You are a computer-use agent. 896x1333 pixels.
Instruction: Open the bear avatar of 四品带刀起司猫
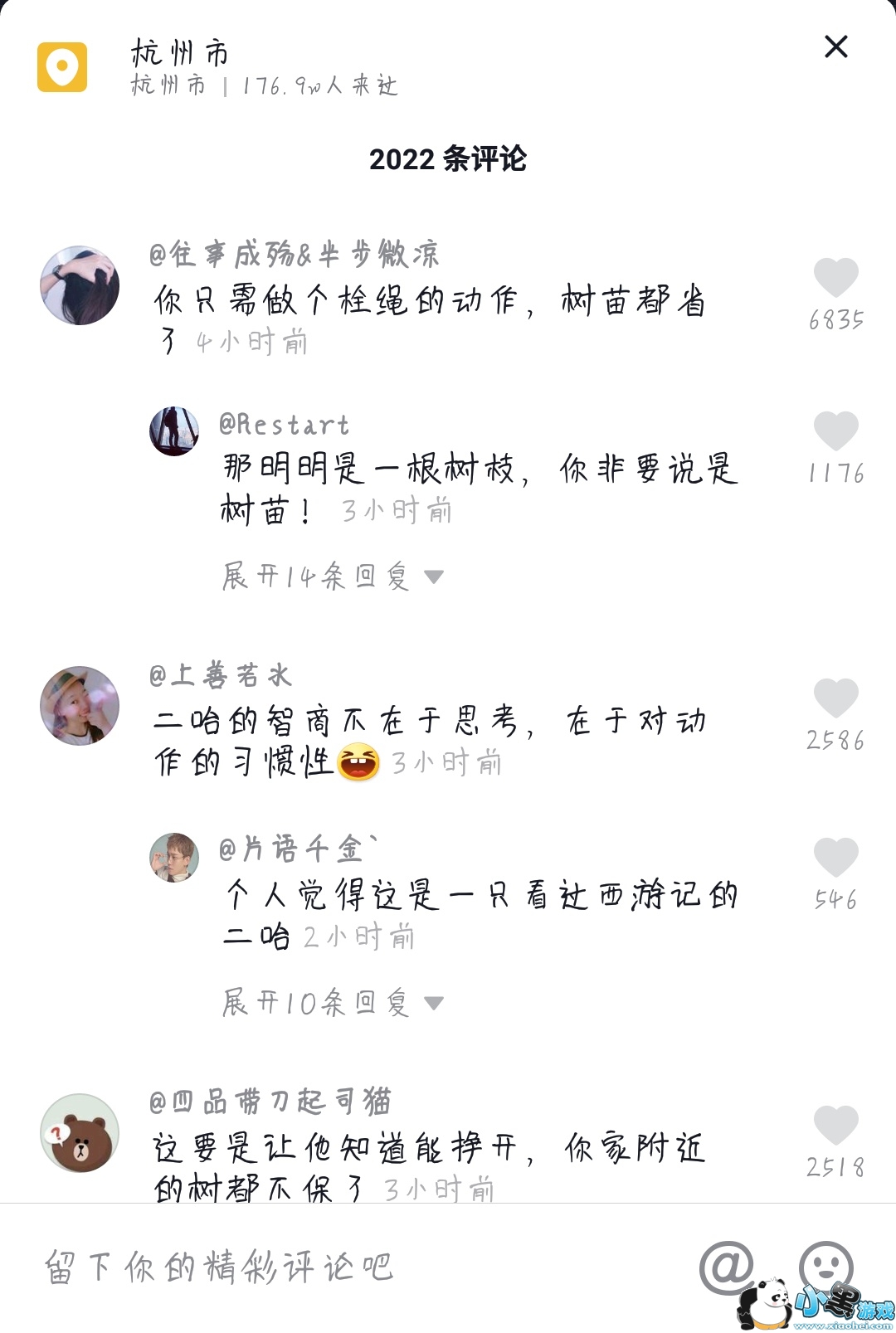tap(80, 1133)
